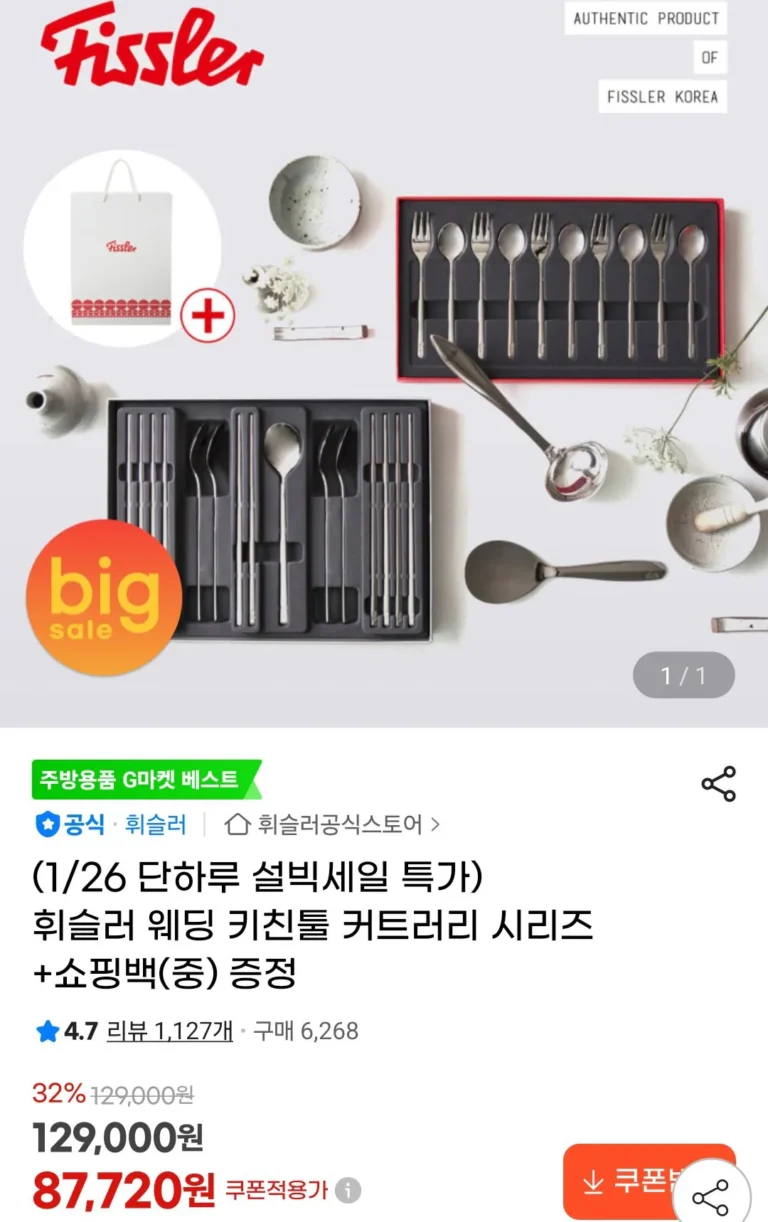Viewport: 768px width, 1222px height.
Task: Tap the share icon beside the G마켓 베스트 badge
Action: (x=718, y=784)
